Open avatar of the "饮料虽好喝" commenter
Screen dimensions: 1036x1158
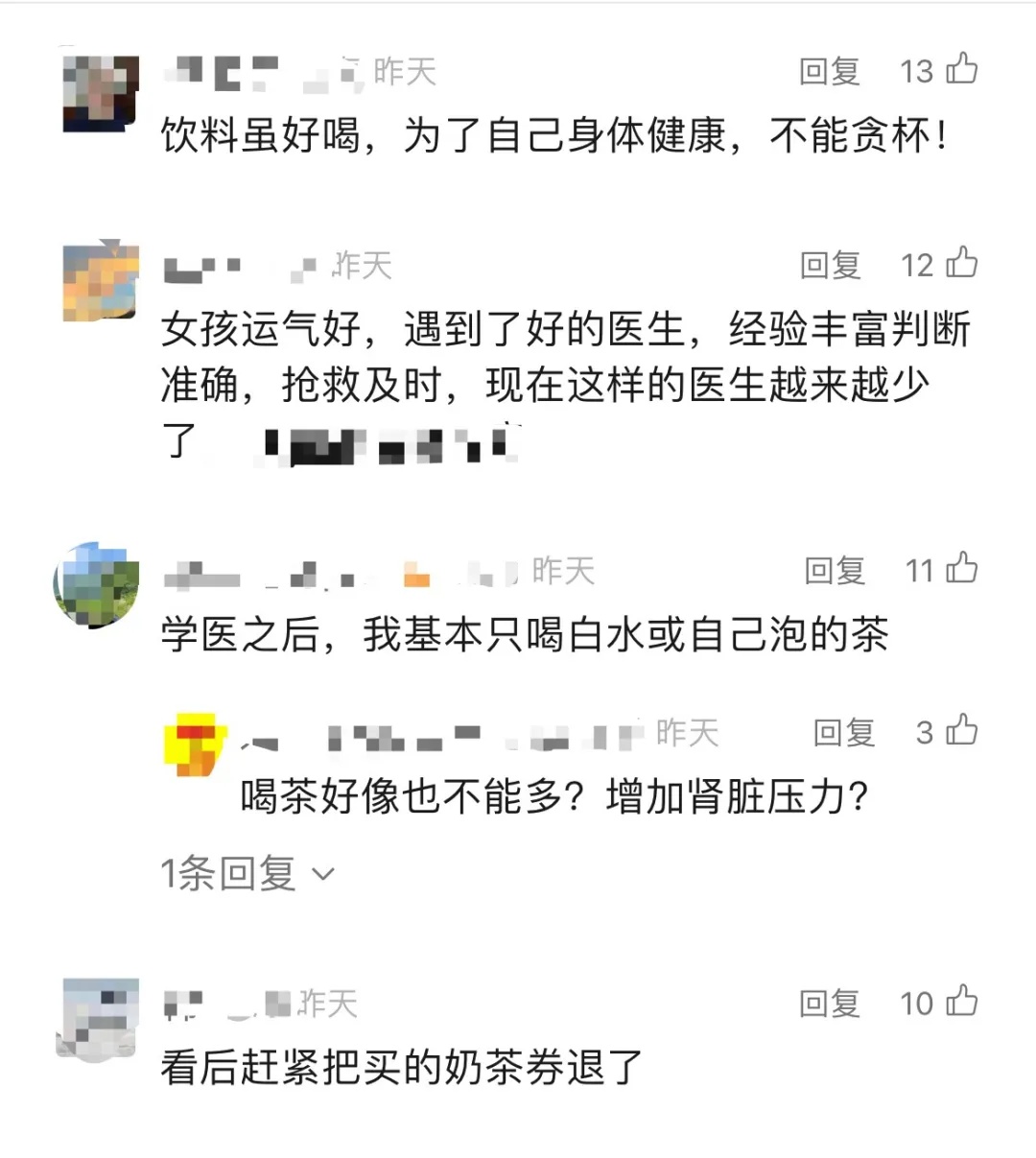[x=100, y=91]
